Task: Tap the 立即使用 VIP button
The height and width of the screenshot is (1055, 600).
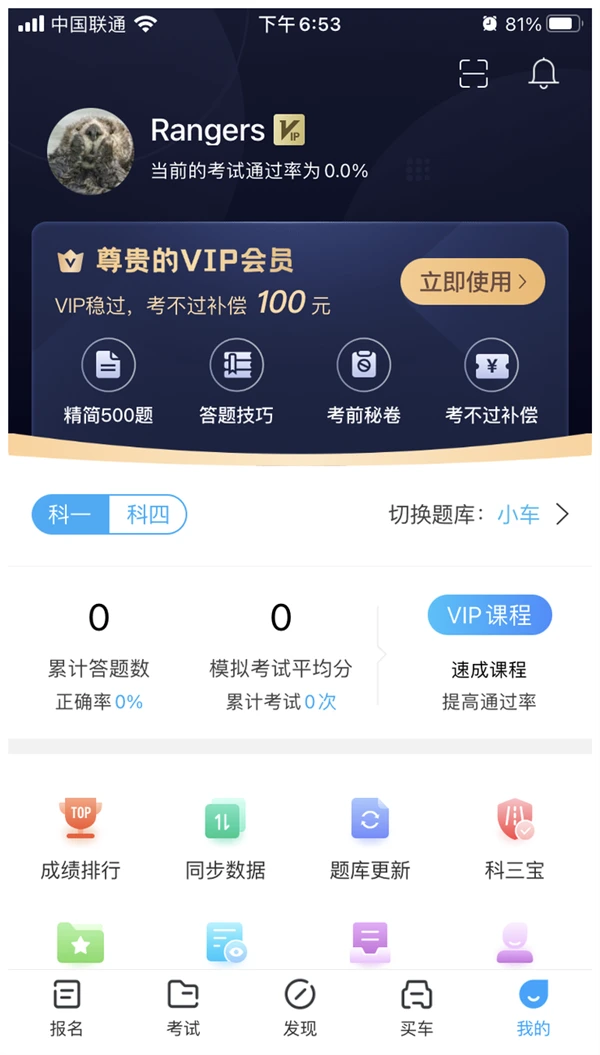Action: coord(473,282)
